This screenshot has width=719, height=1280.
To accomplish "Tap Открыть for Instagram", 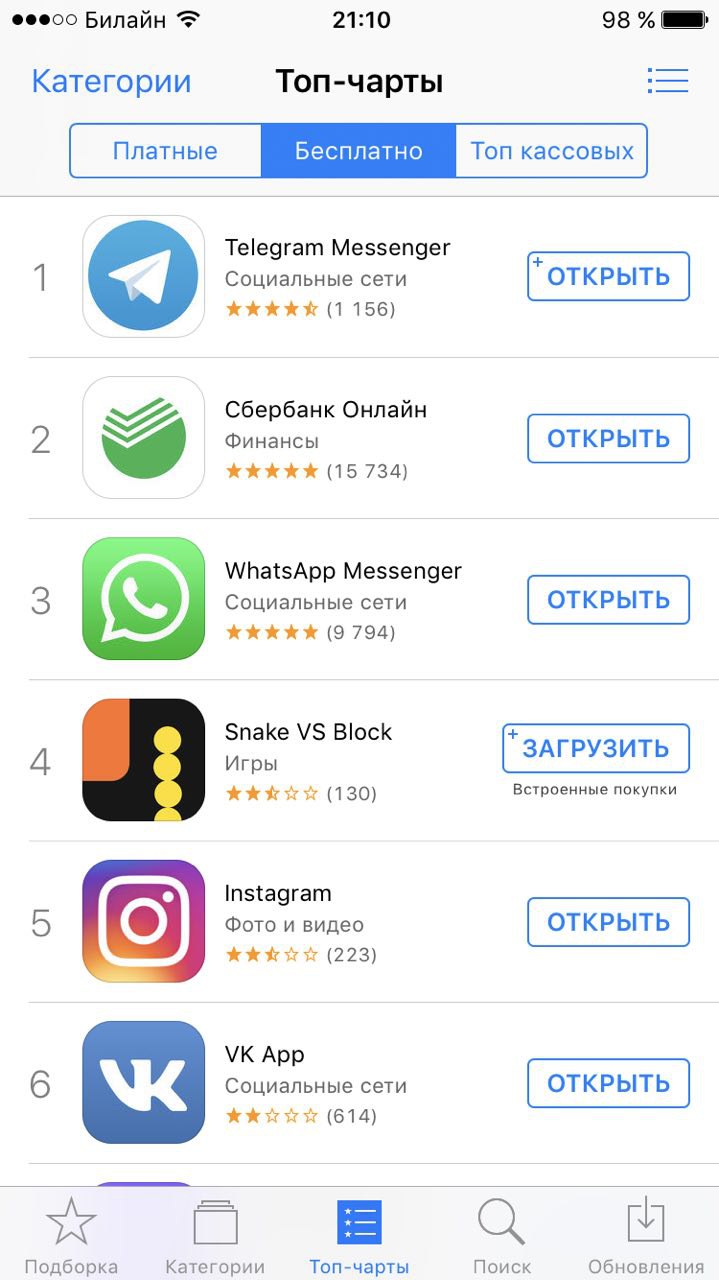I will 608,922.
